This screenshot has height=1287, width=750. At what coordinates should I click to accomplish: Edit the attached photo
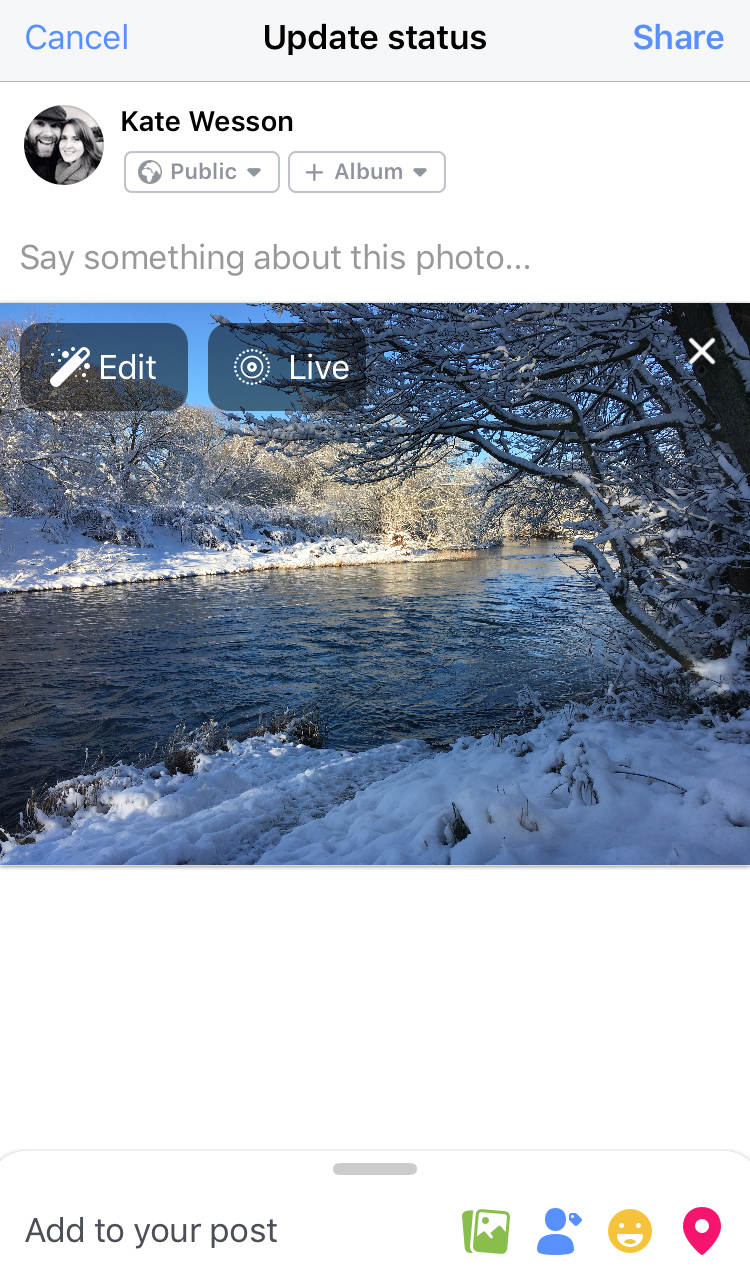pos(104,367)
